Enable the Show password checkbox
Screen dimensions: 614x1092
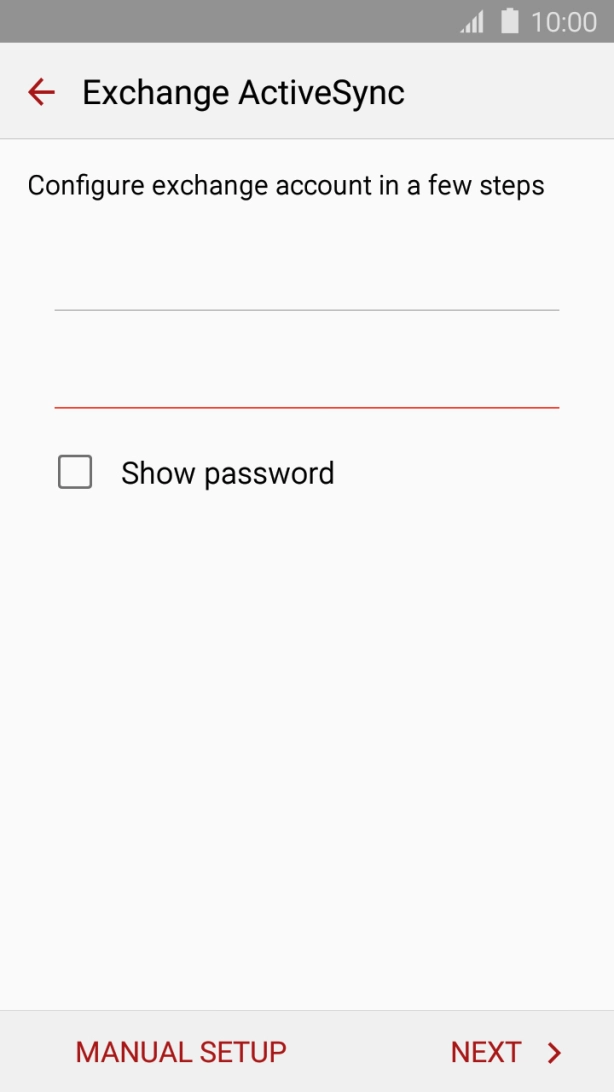75,472
